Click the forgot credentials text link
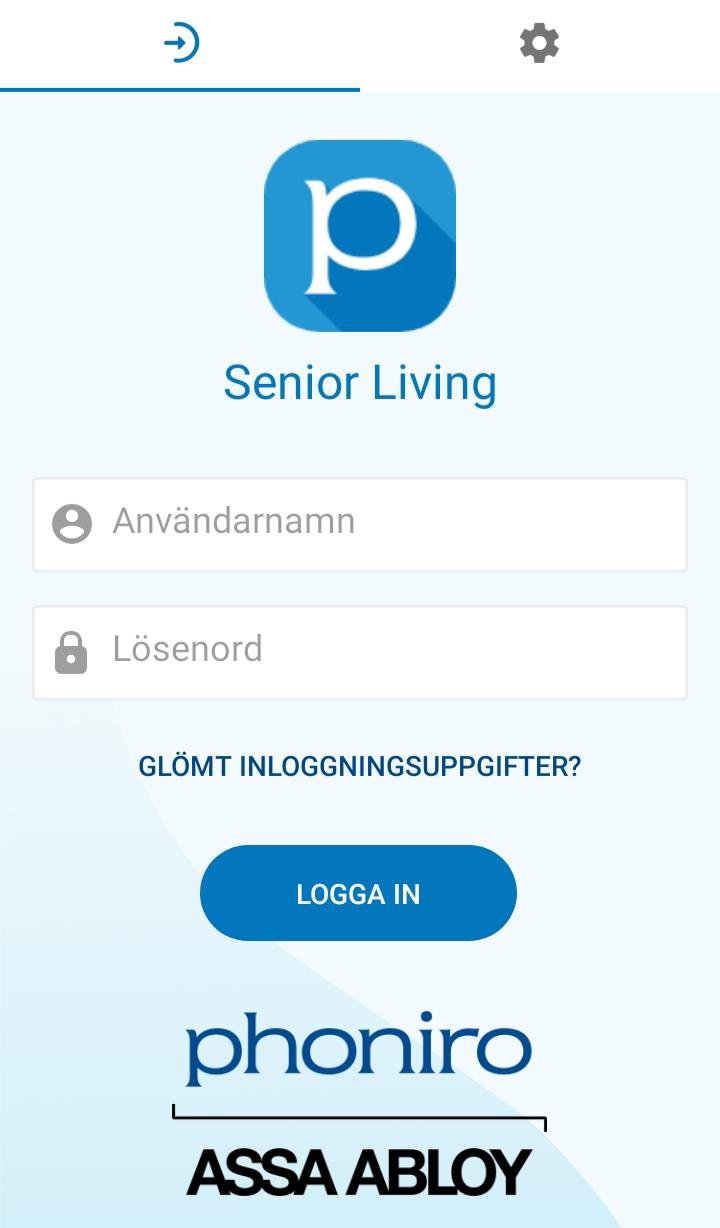720x1228 pixels. [359, 764]
